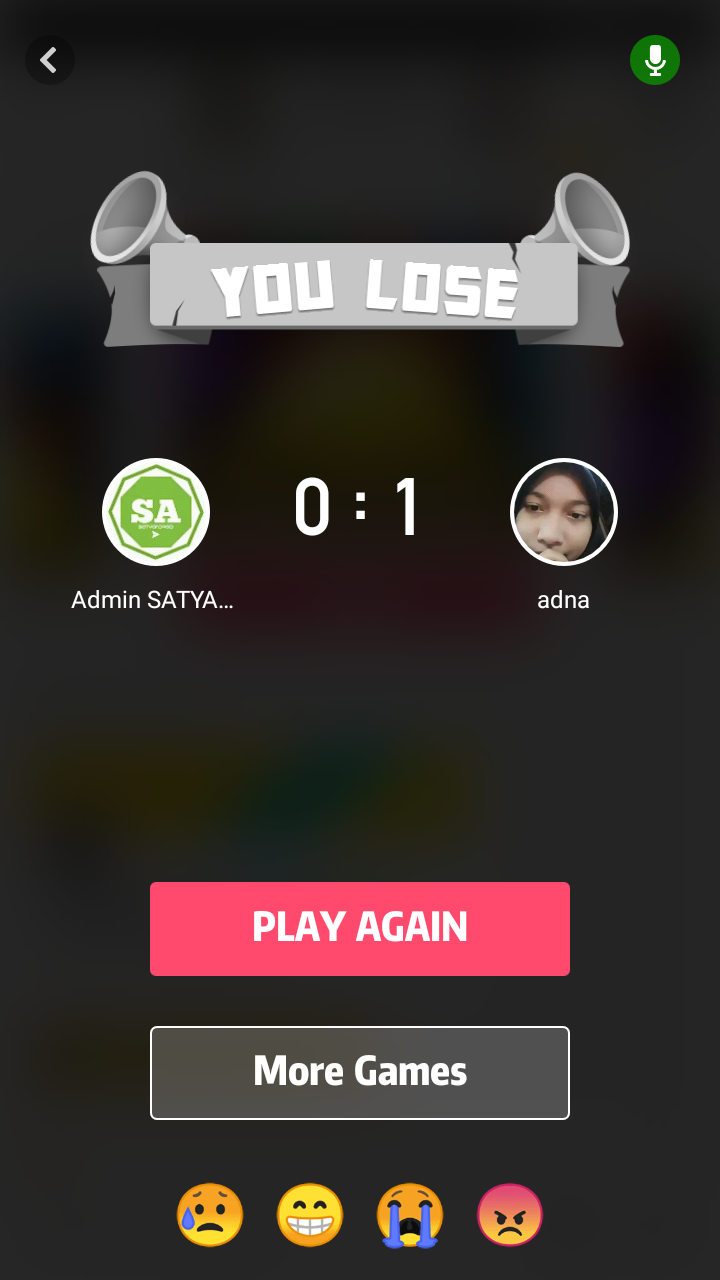Send the grinning teeth emoji reaction

pos(310,1216)
